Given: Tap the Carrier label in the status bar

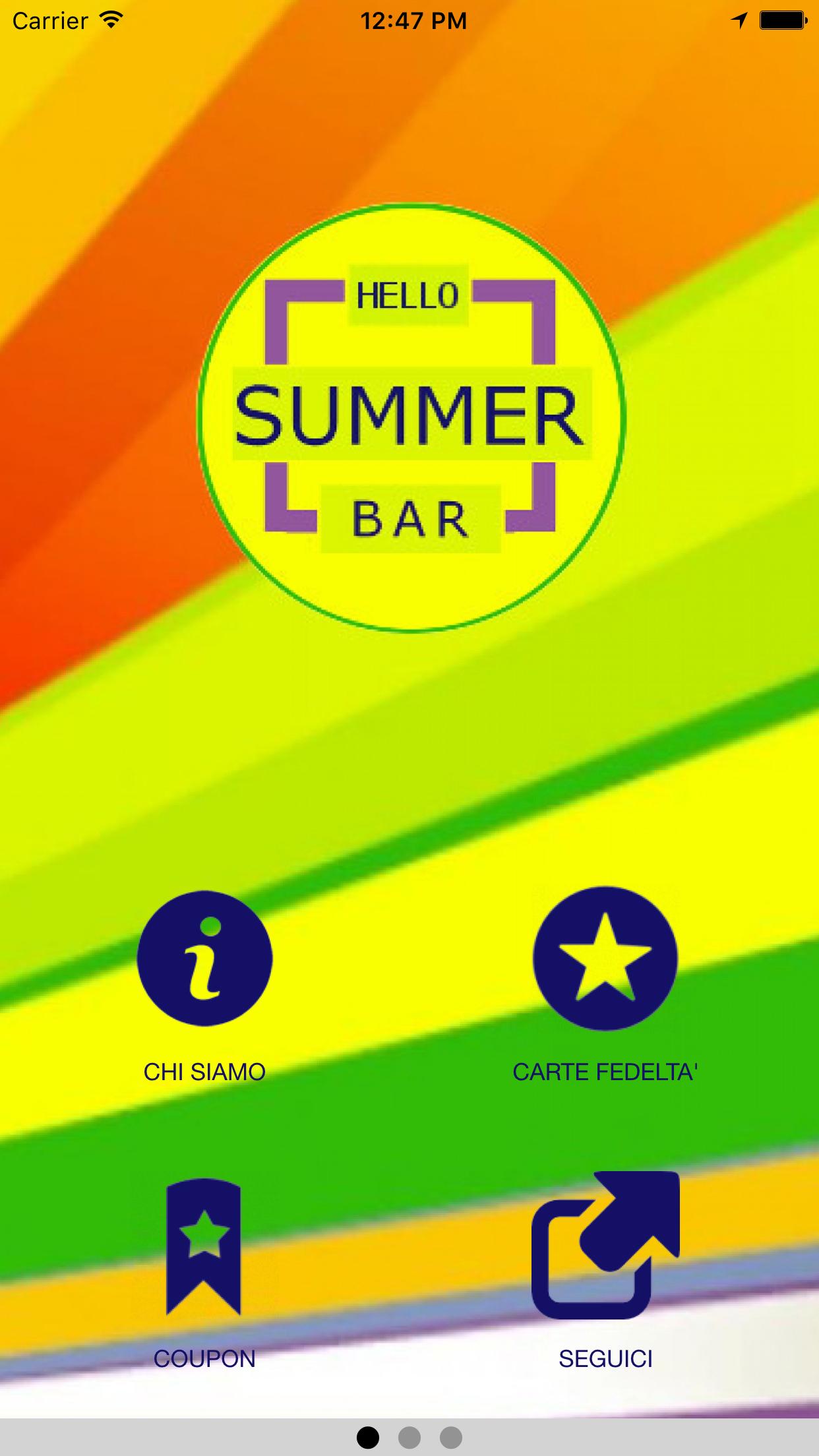Looking at the screenshot, I should click(46, 20).
